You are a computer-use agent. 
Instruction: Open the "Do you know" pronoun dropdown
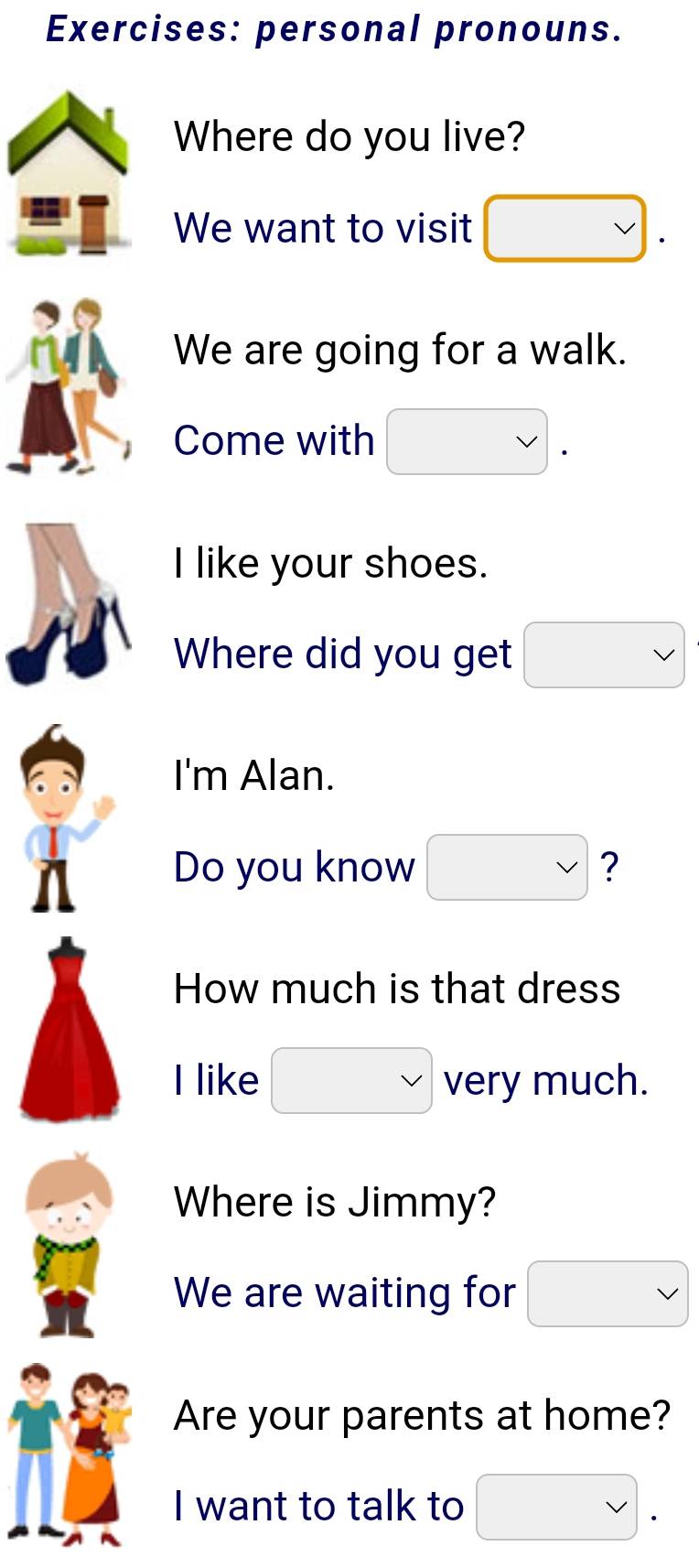click(x=507, y=867)
